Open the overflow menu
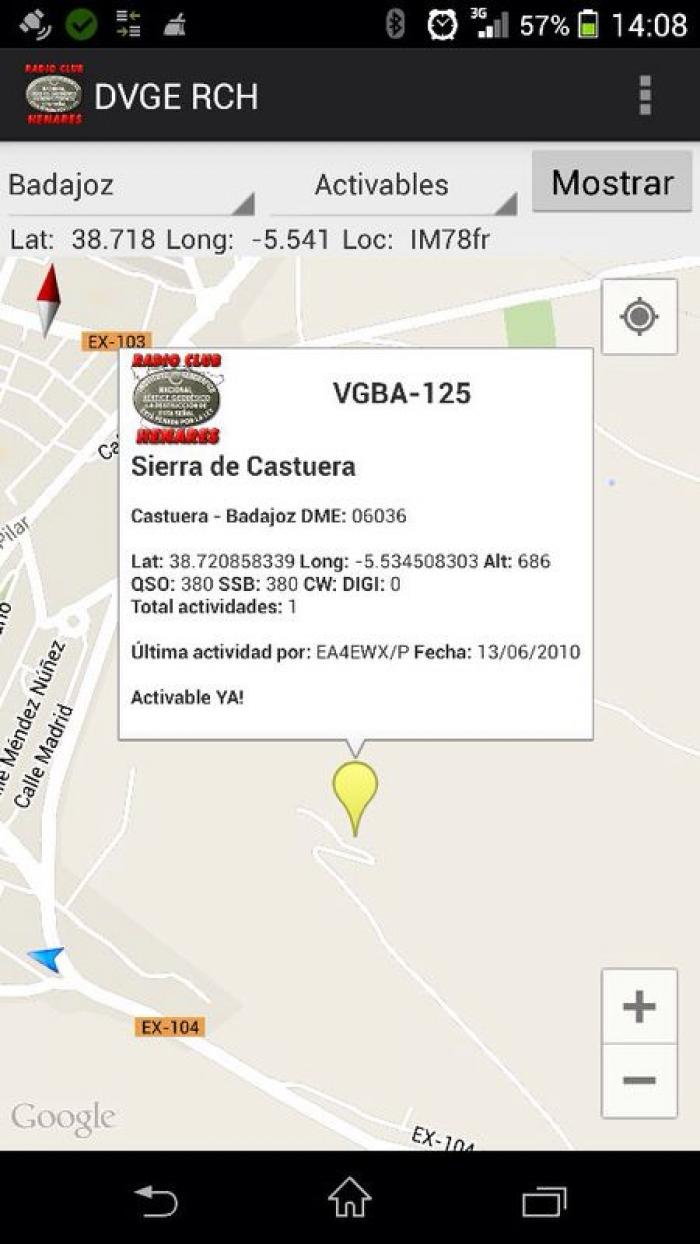This screenshot has height=1244, width=700. [645, 95]
